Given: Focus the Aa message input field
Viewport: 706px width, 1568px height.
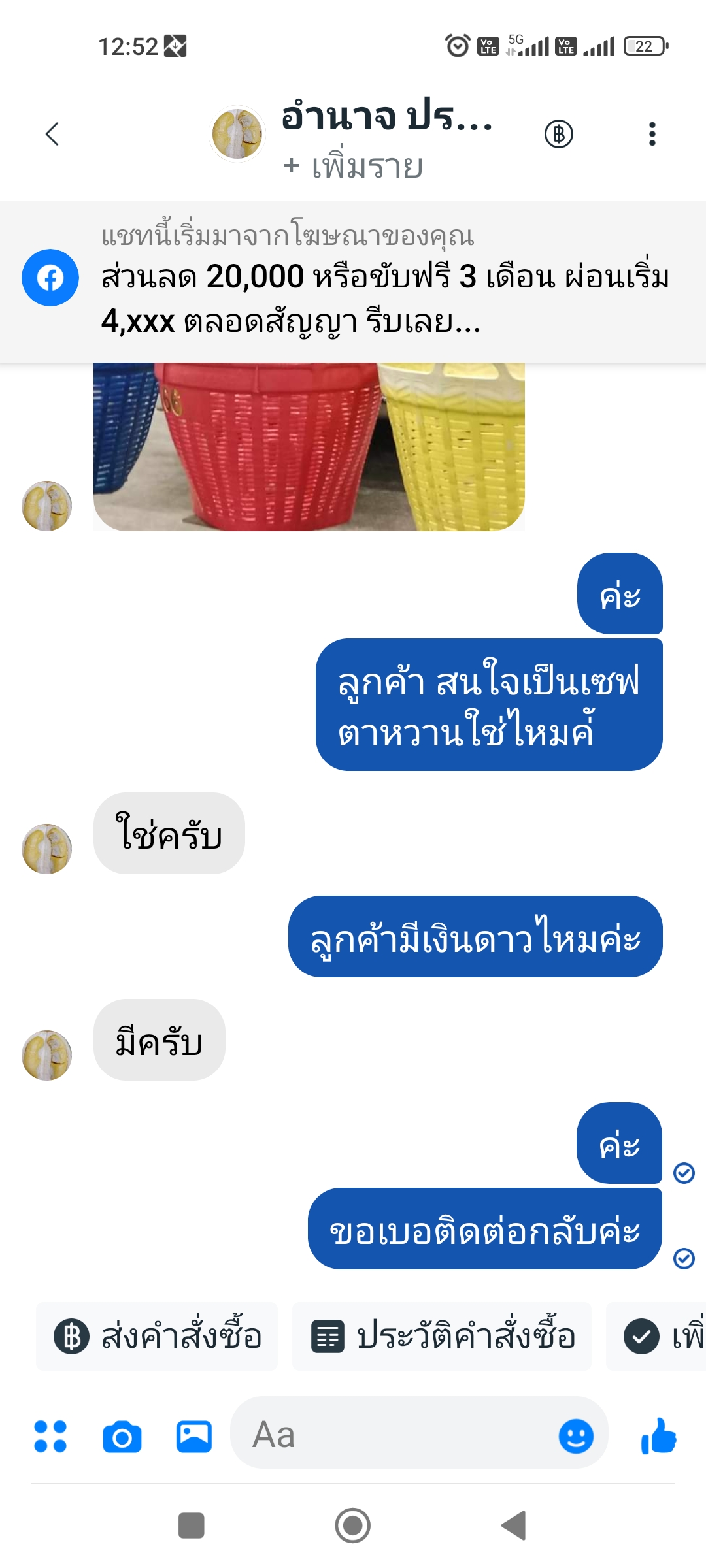Looking at the screenshot, I should 392,1435.
